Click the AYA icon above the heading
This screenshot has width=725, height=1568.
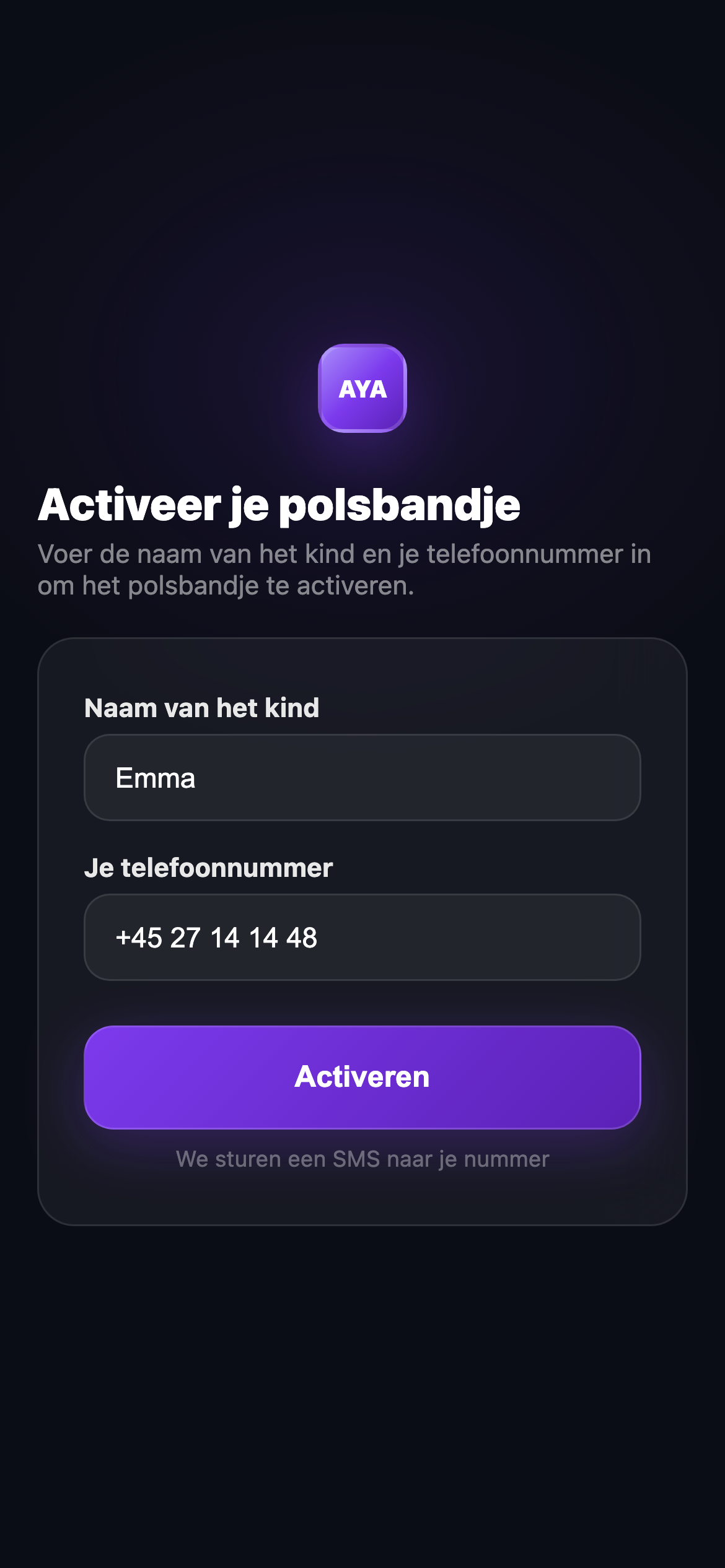(362, 390)
